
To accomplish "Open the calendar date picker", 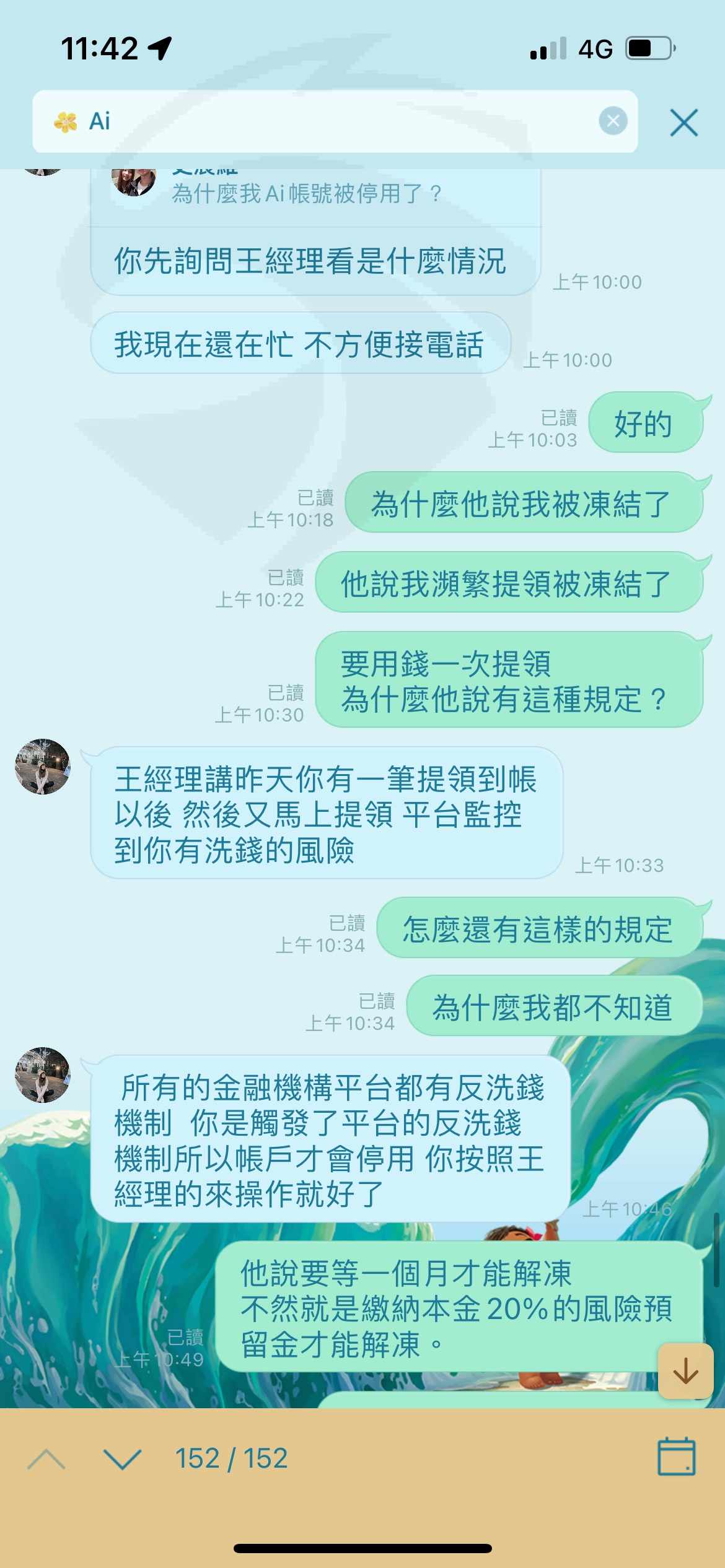I will [676, 1457].
